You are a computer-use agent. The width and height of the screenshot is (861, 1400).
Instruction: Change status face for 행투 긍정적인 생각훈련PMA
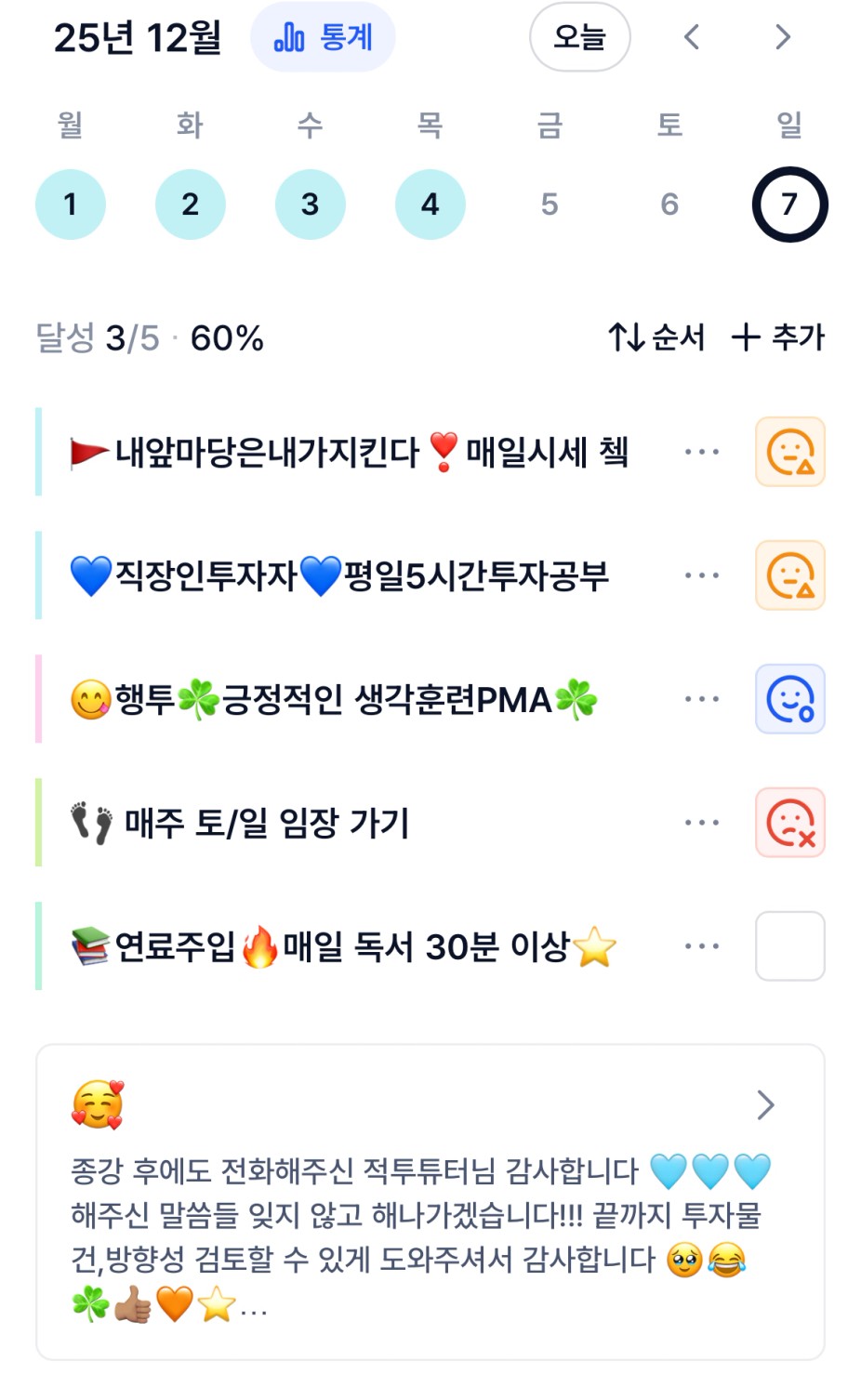click(789, 699)
